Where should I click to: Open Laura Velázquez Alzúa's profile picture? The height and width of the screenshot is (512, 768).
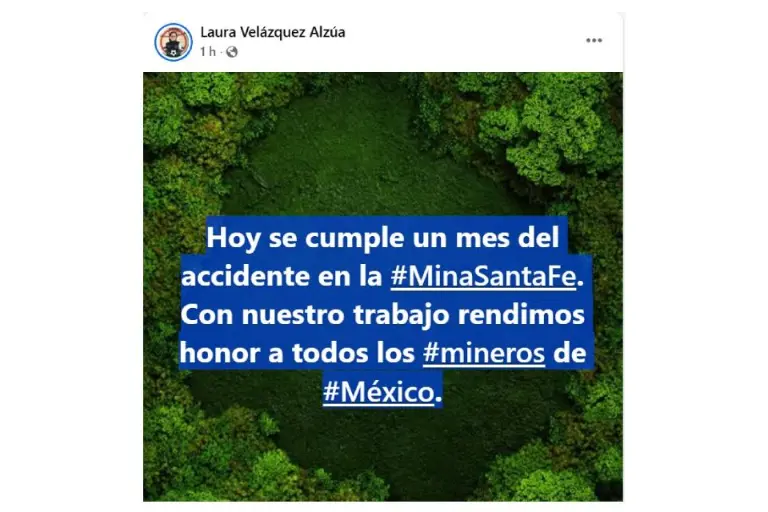point(173,42)
